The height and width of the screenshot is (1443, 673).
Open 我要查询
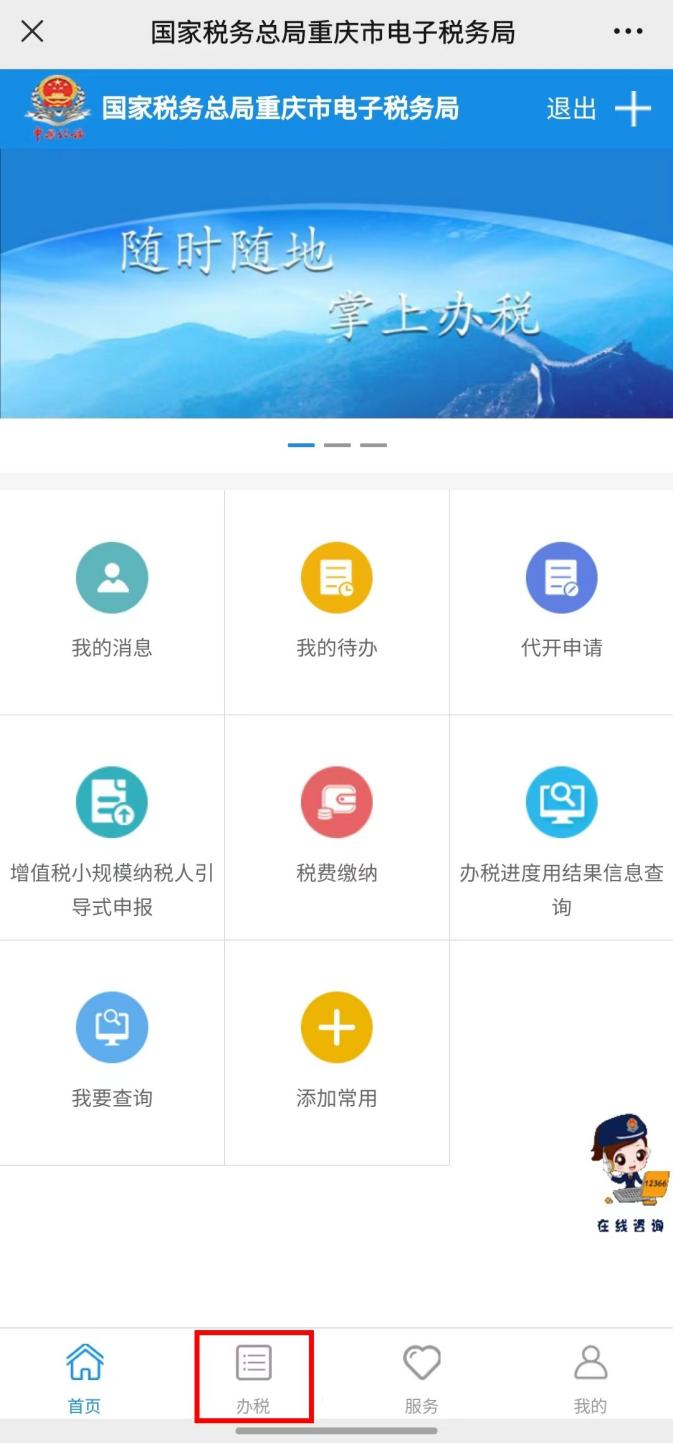(112, 1052)
